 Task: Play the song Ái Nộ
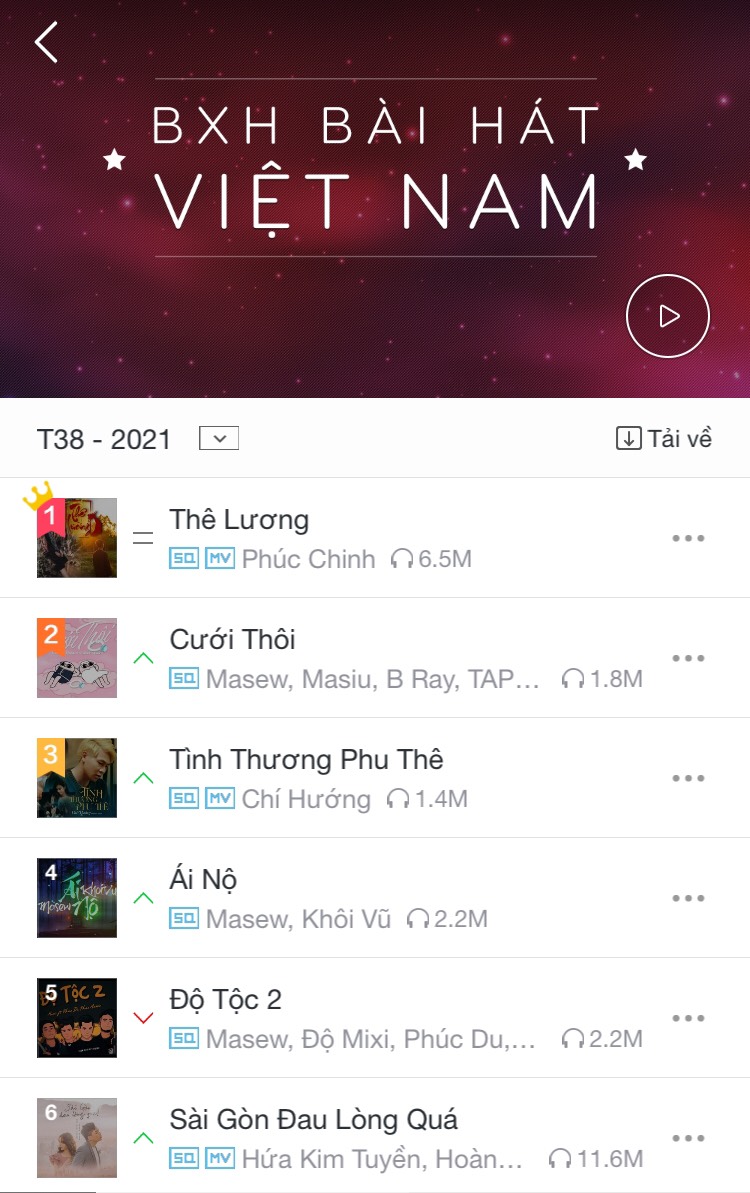(x=204, y=880)
